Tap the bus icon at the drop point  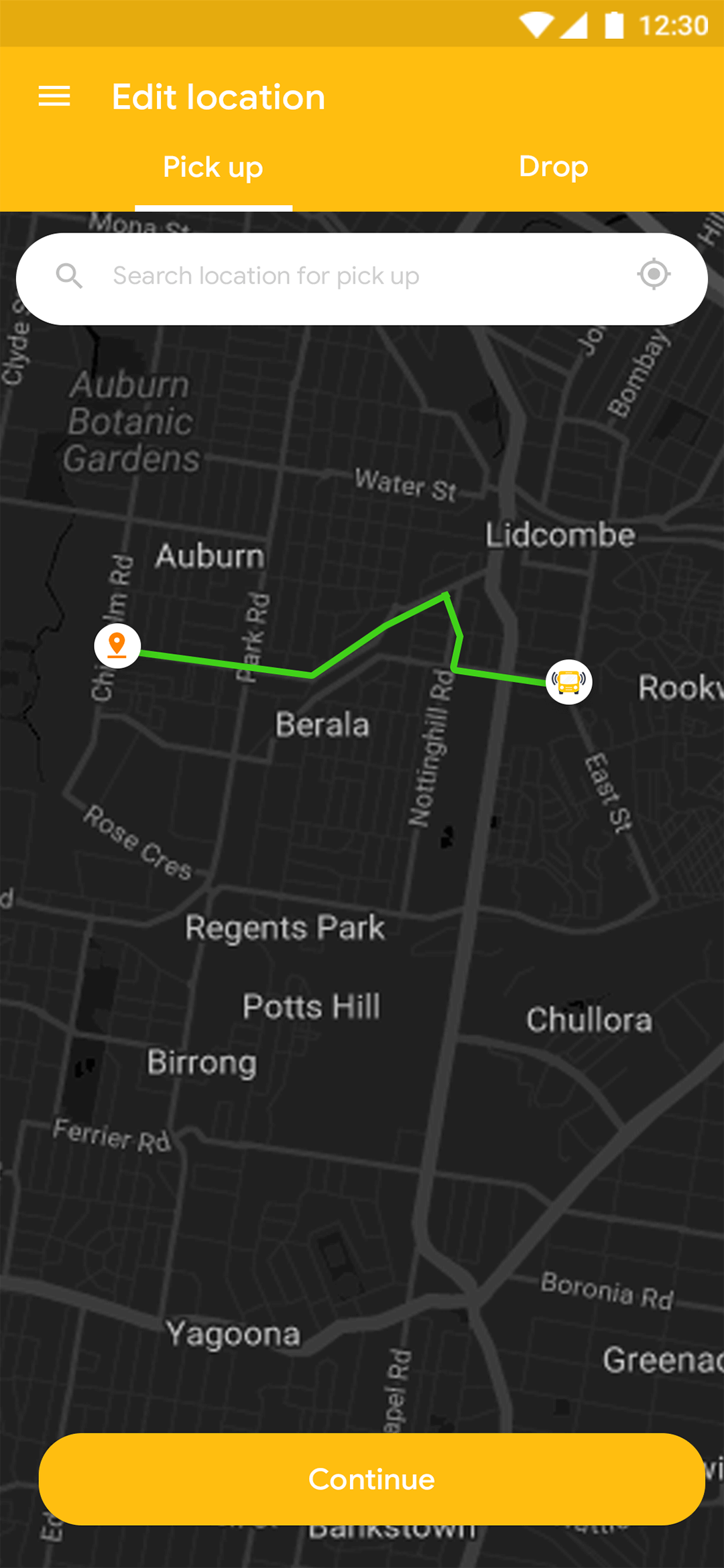pyautogui.click(x=569, y=682)
